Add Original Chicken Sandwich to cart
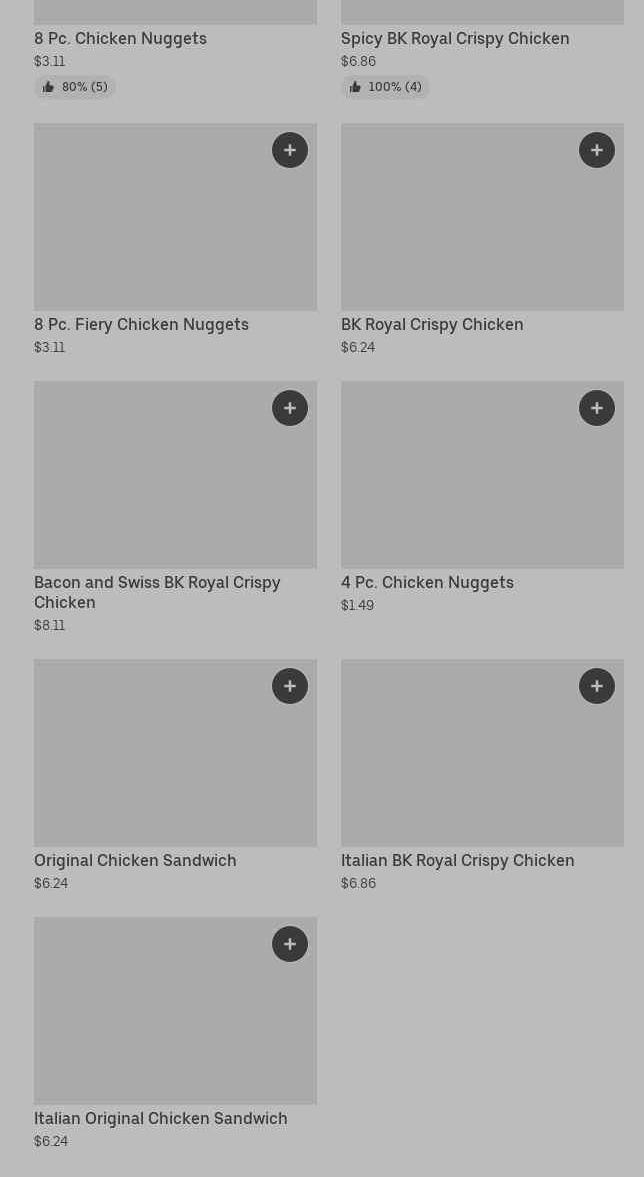 [x=290, y=686]
